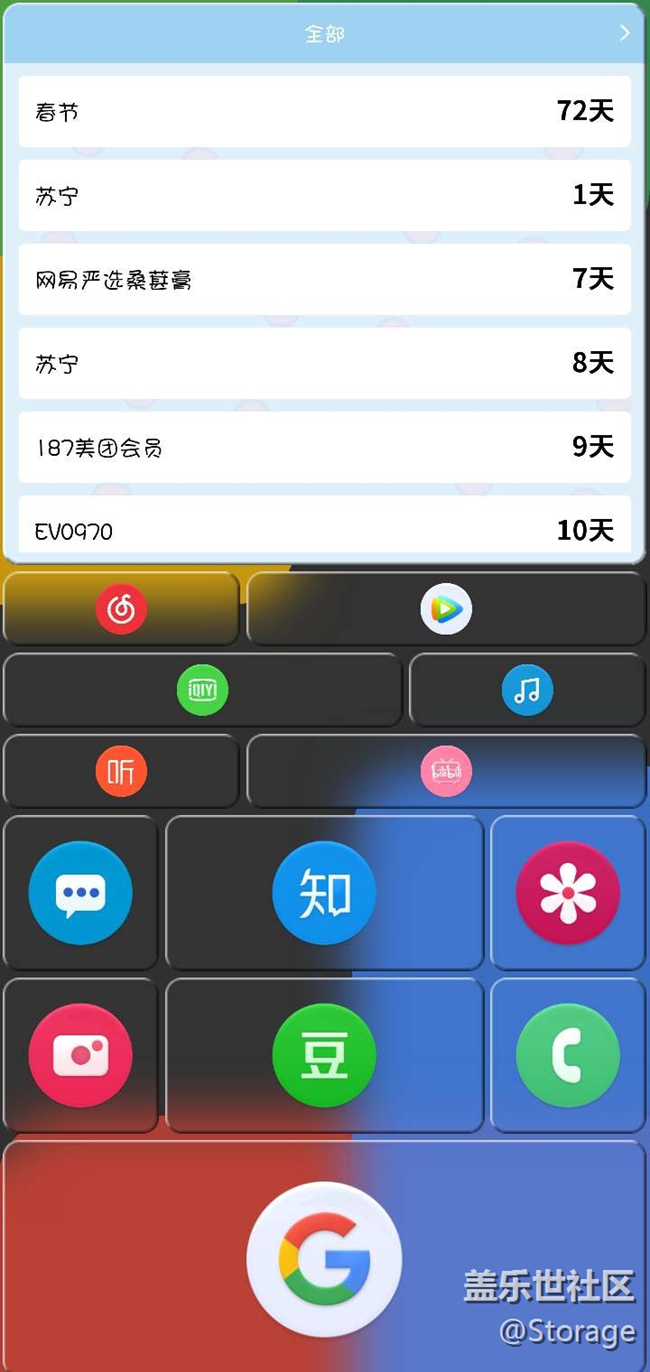The image size is (650, 1372).
Task: Launch the Camera app
Action: click(80, 1055)
